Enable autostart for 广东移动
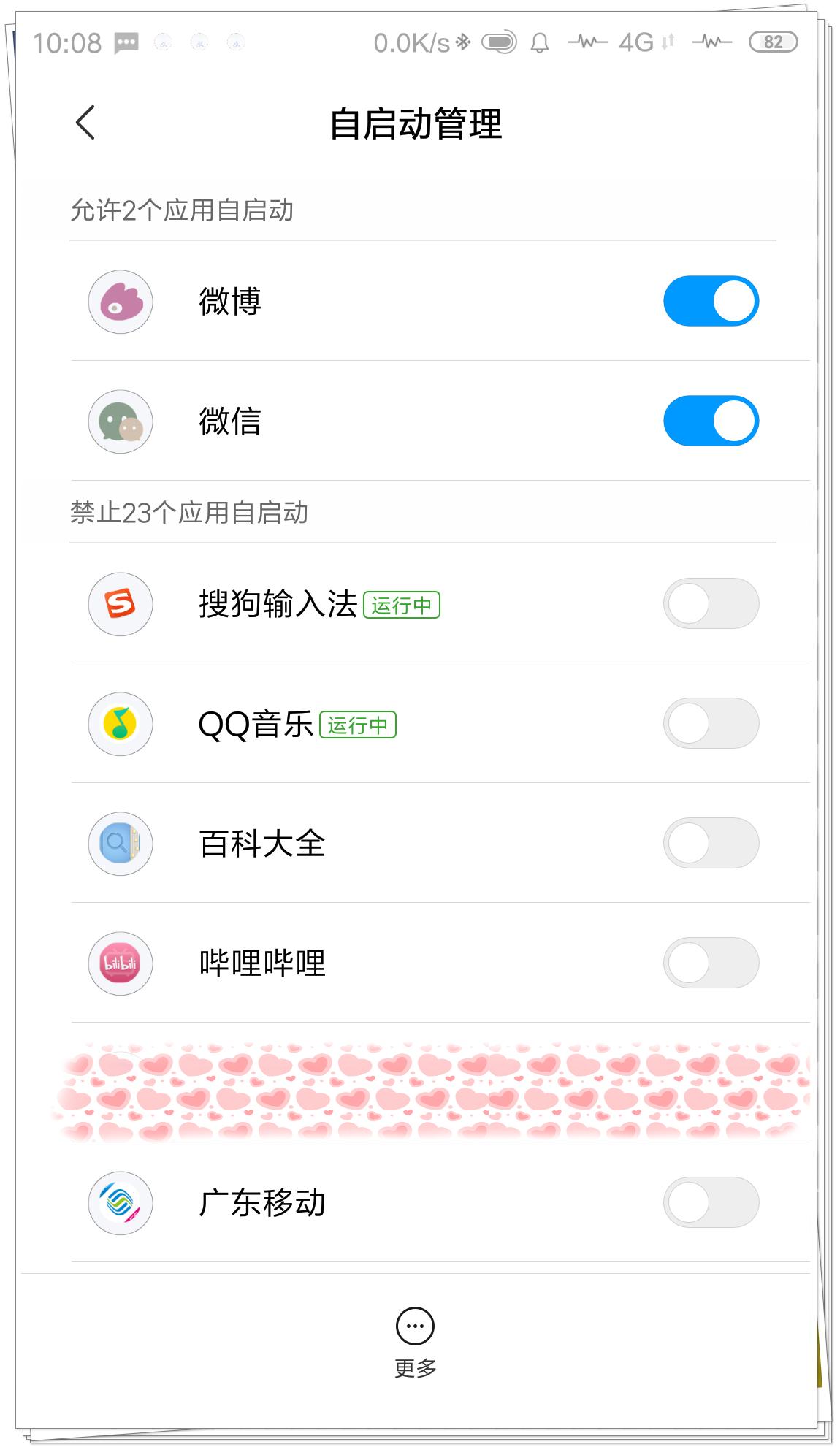 (711, 1203)
